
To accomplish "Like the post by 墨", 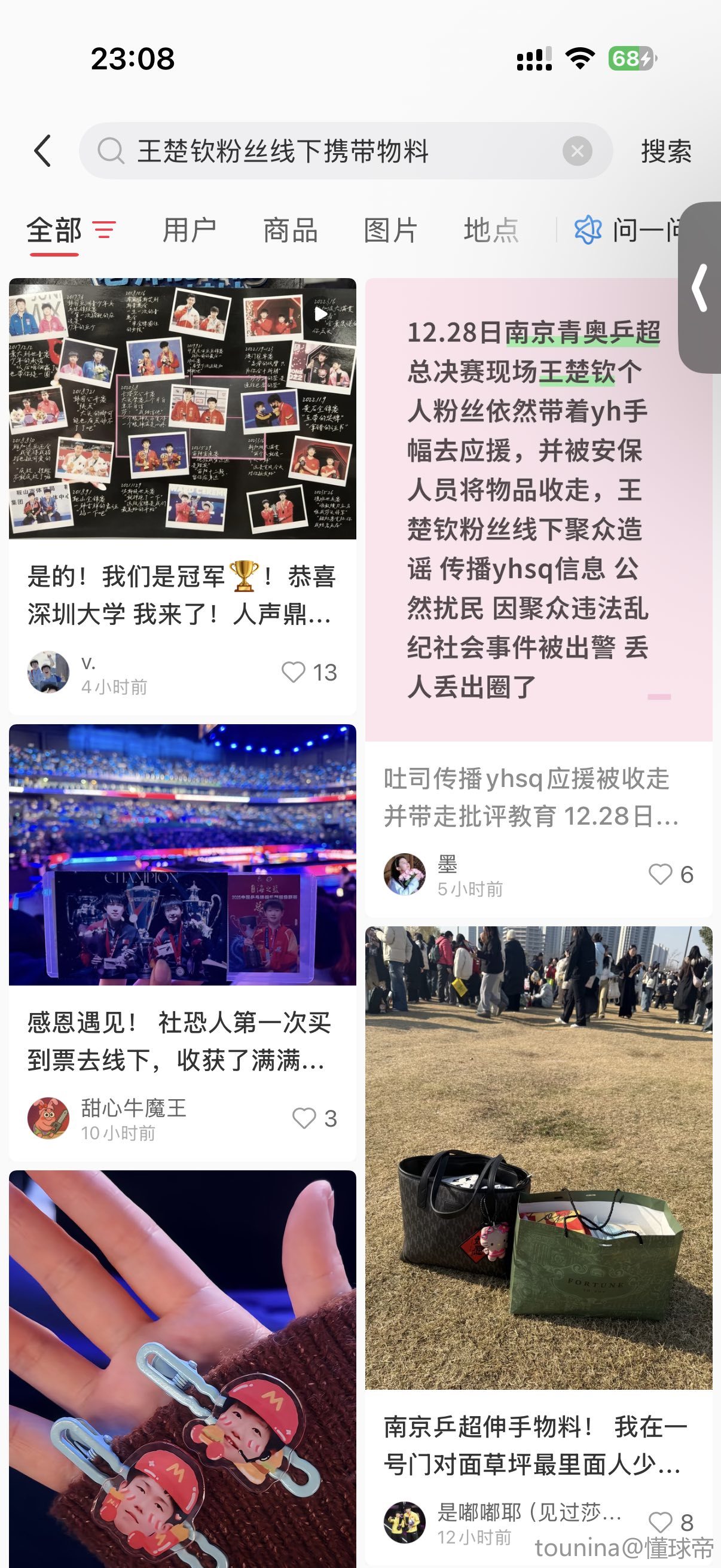I will (660, 874).
